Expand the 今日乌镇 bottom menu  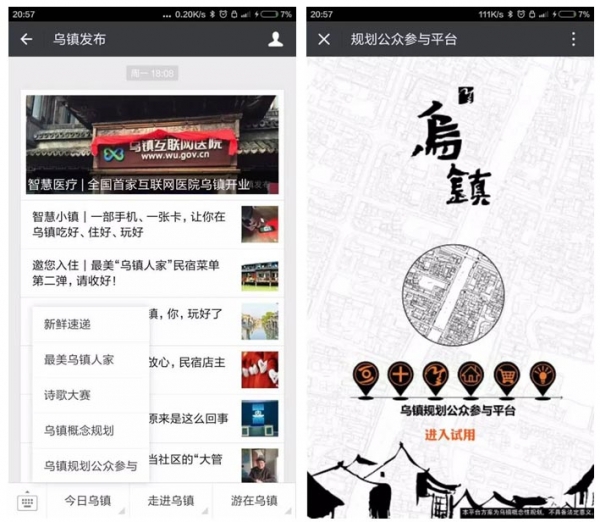(x=87, y=501)
